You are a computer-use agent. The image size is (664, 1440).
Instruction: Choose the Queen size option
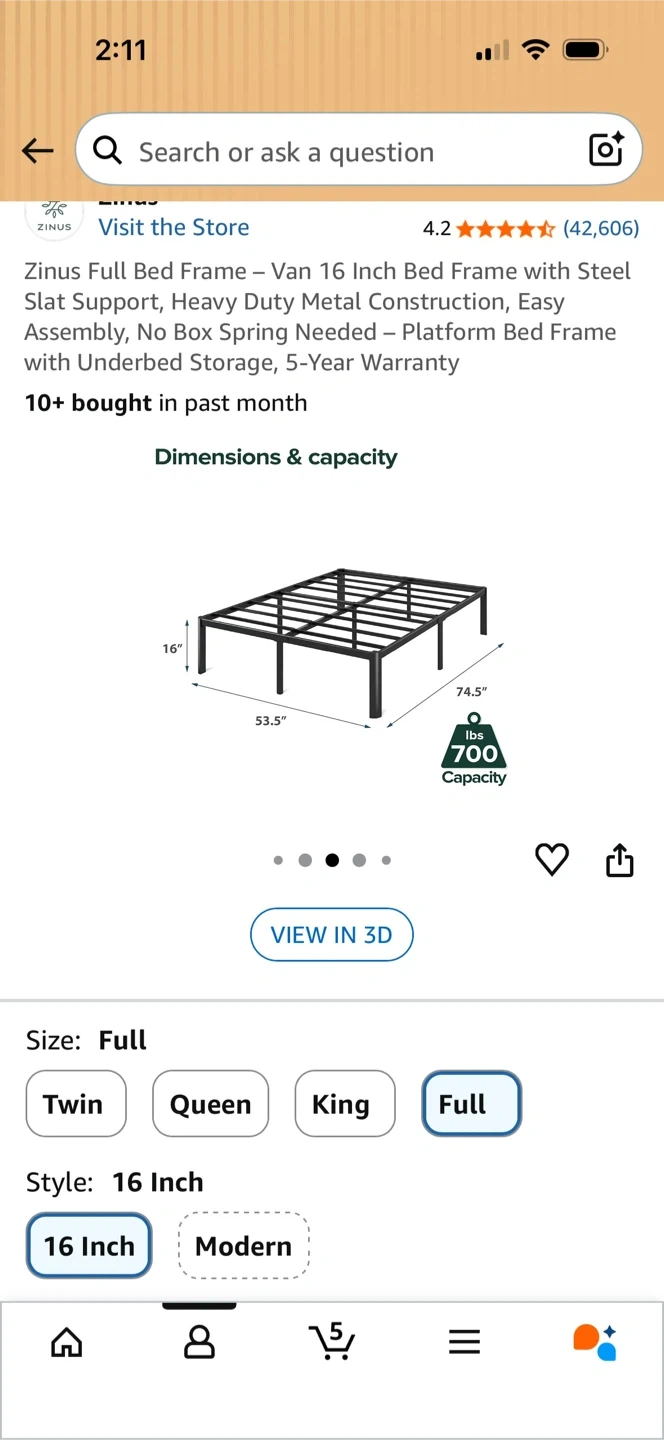(210, 1104)
